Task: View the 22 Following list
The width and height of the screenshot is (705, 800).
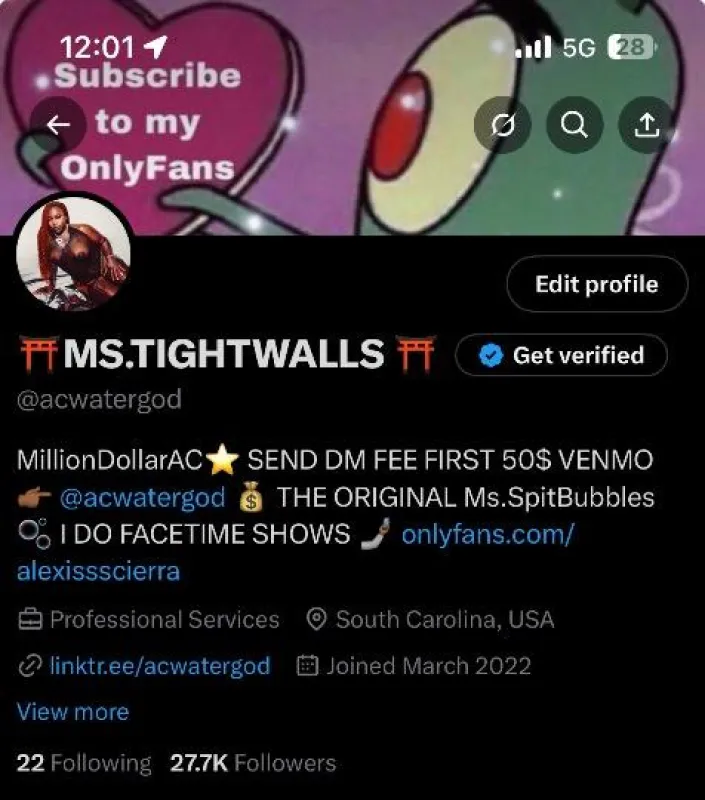Action: pyautogui.click(x=84, y=763)
